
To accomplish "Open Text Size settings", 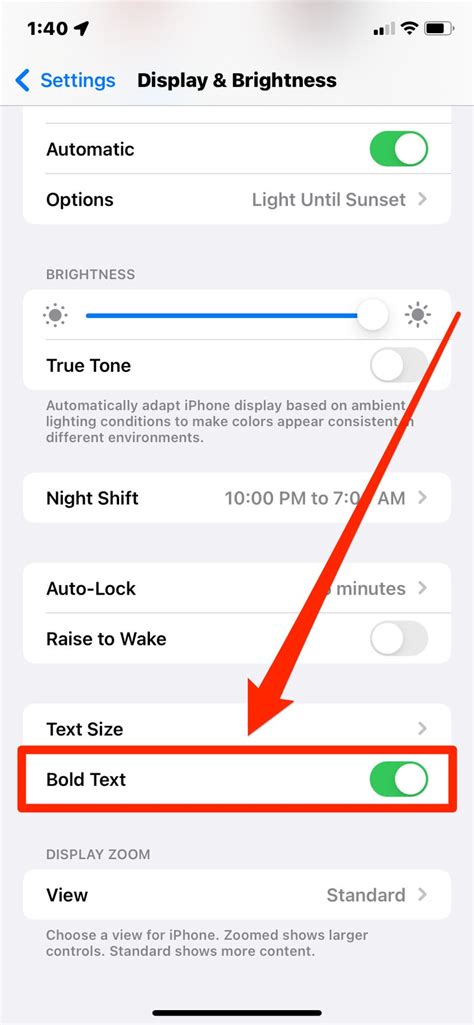I will (237, 728).
